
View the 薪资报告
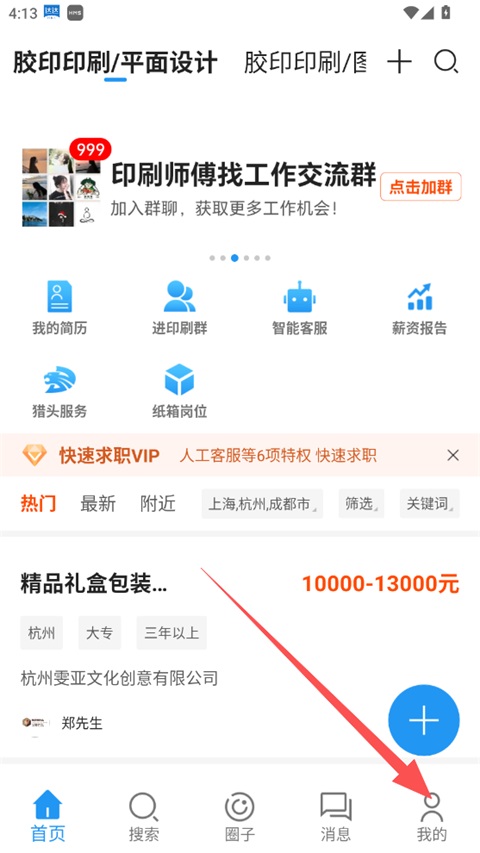tap(419, 307)
